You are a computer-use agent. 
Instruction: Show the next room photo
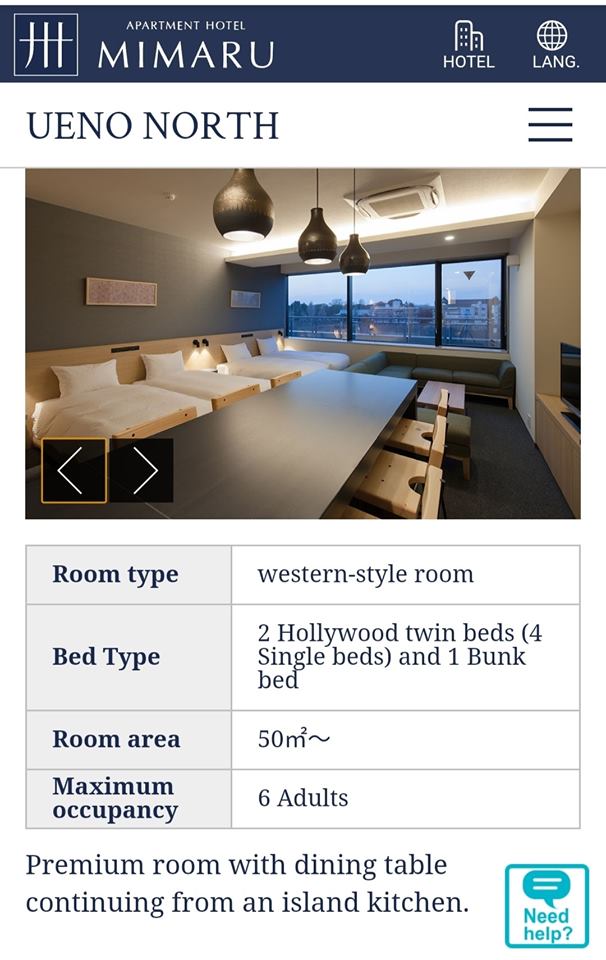(143, 470)
